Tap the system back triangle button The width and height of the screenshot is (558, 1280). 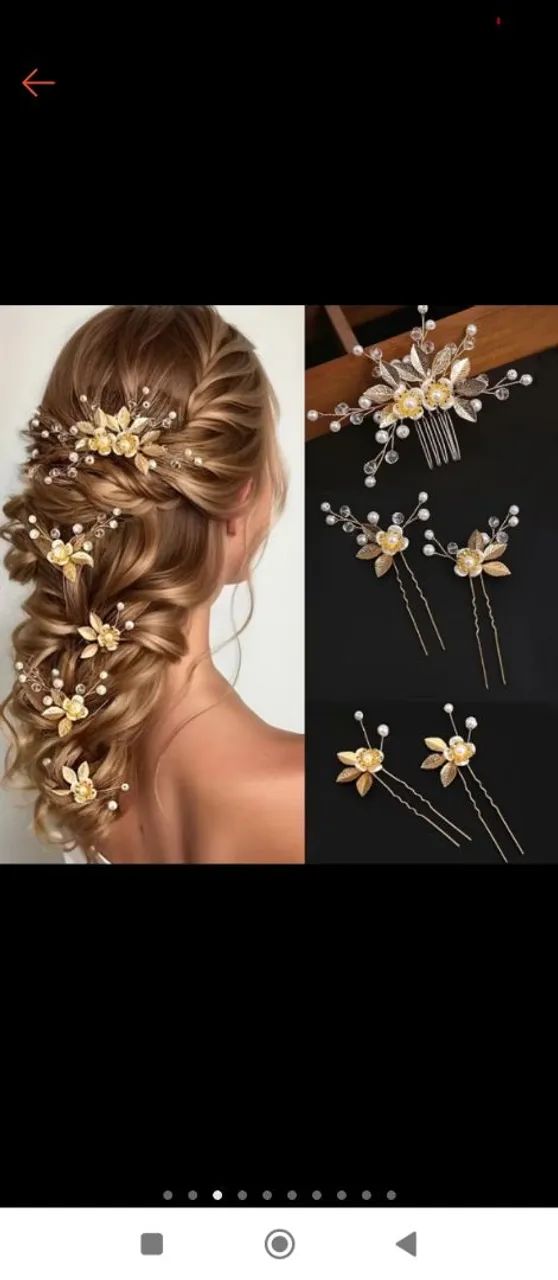pyautogui.click(x=406, y=1244)
